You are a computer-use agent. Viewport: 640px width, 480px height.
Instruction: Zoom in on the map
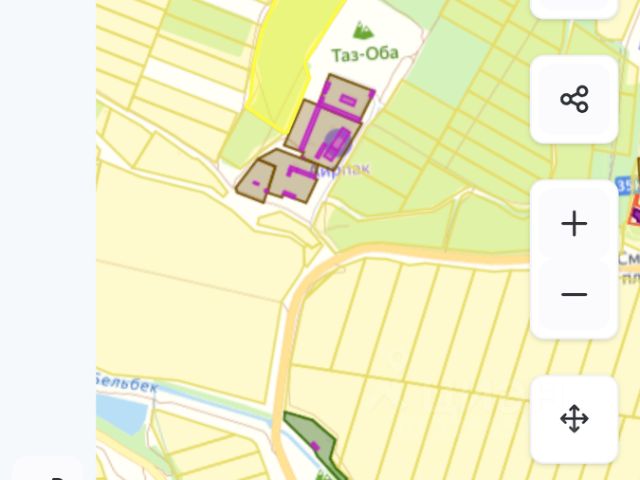click(574, 223)
